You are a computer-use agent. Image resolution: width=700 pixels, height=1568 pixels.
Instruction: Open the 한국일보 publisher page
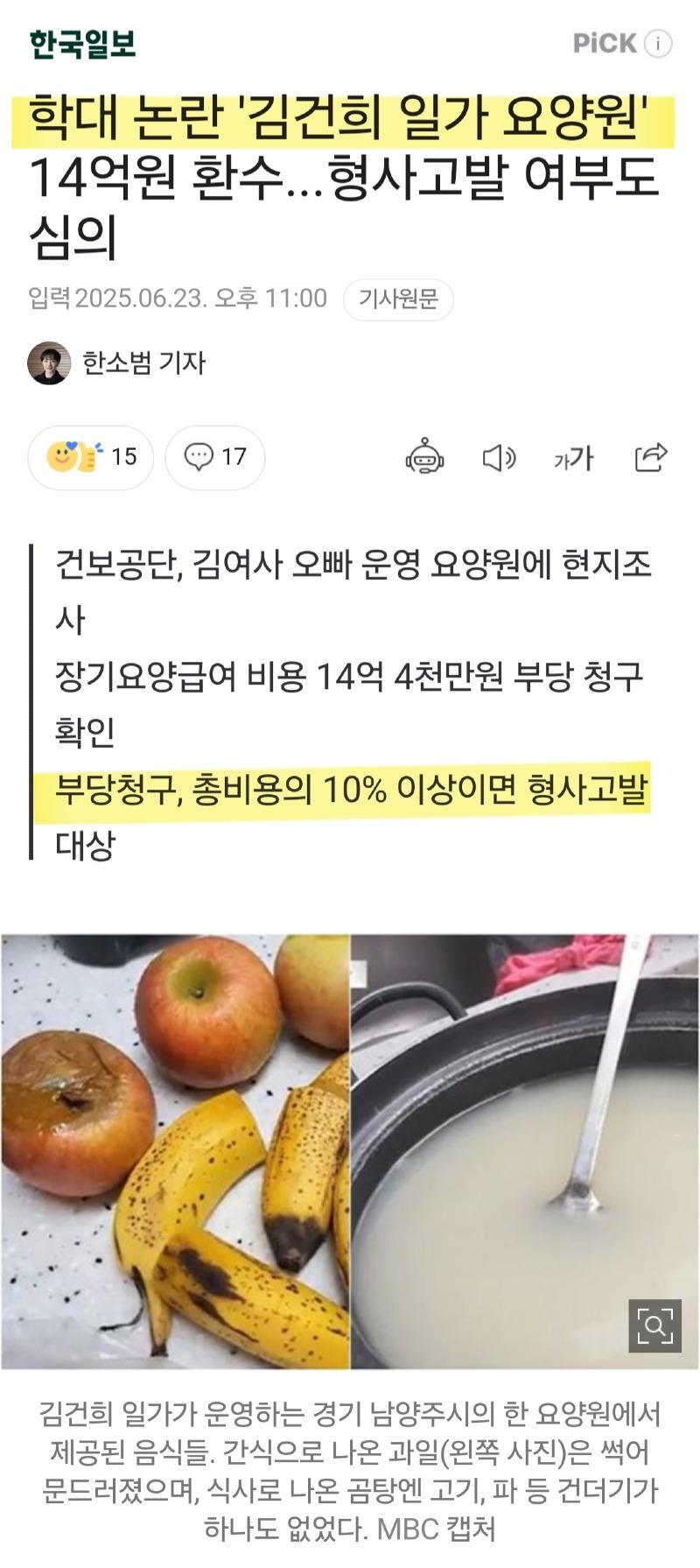click(x=83, y=44)
